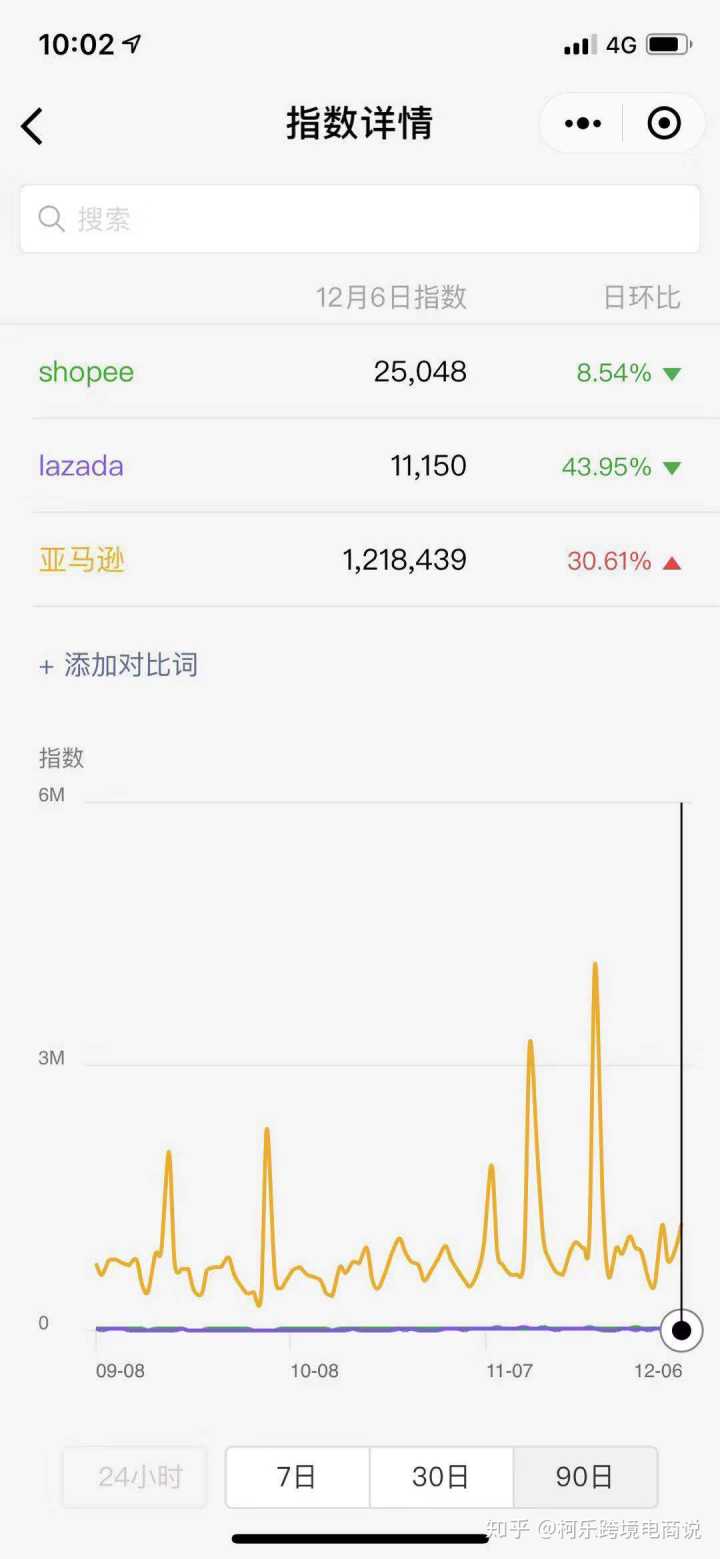Image resolution: width=720 pixels, height=1559 pixels.
Task: Switch the chart to 7日
Action: pyautogui.click(x=297, y=1477)
